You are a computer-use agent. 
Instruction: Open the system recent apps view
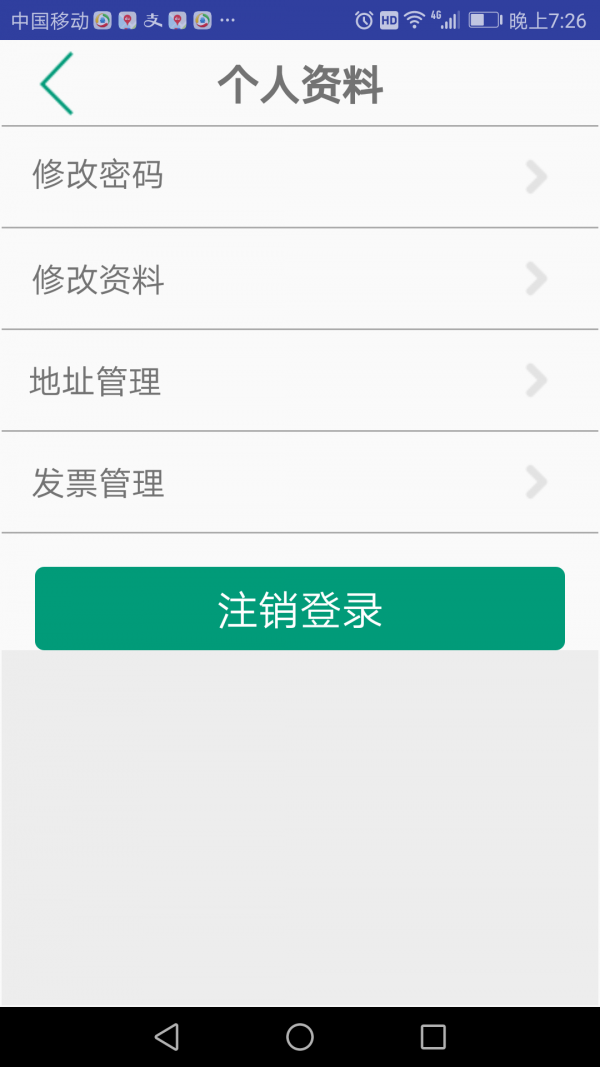433,1037
